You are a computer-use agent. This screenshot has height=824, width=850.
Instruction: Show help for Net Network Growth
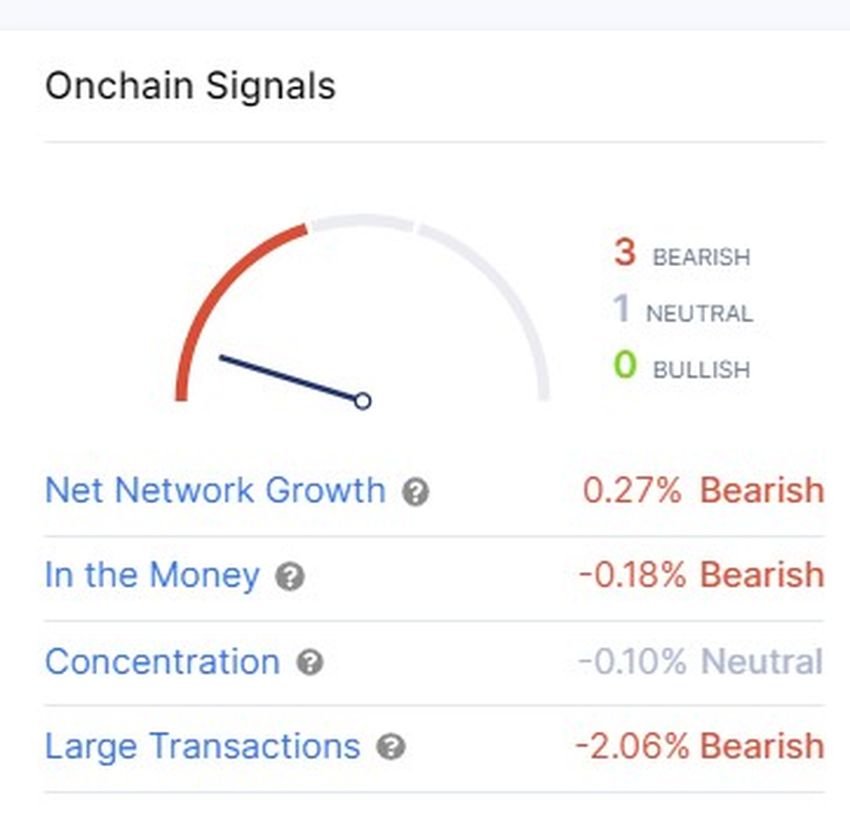point(416,492)
